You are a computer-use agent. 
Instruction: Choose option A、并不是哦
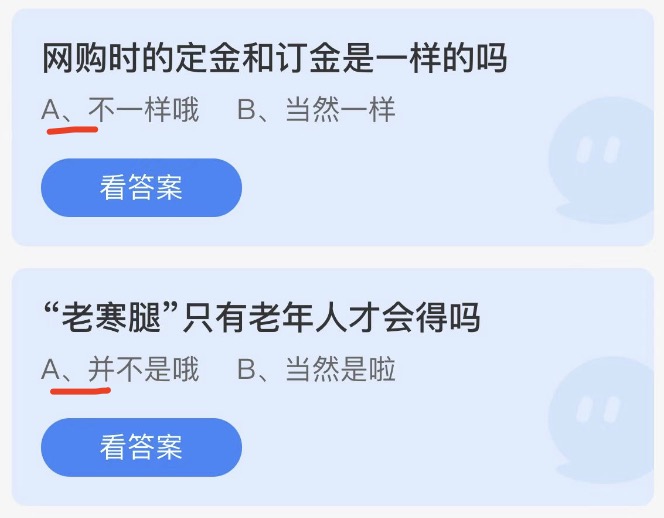pos(120,370)
